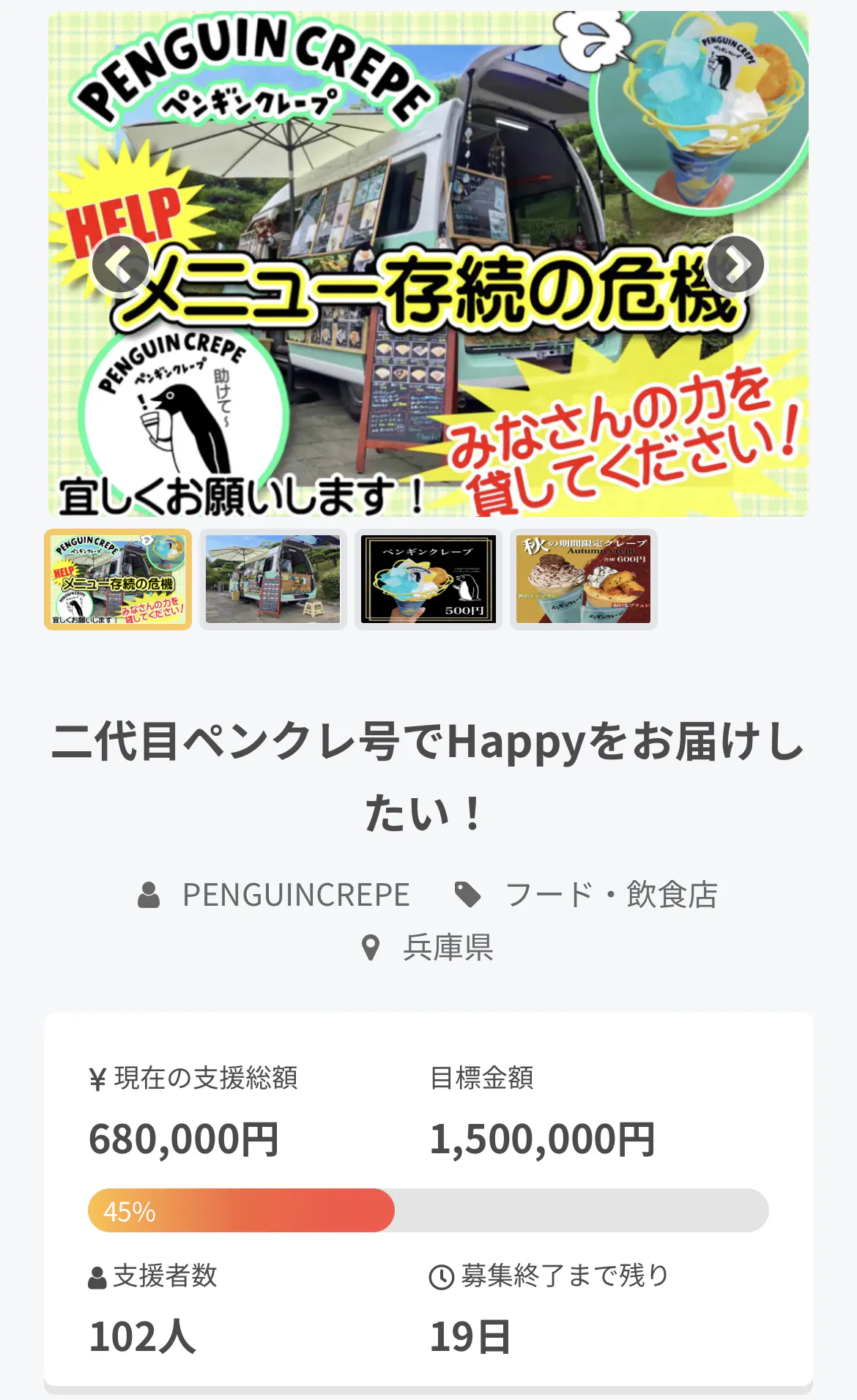
Task: Advance to the next carousel image
Action: click(735, 265)
